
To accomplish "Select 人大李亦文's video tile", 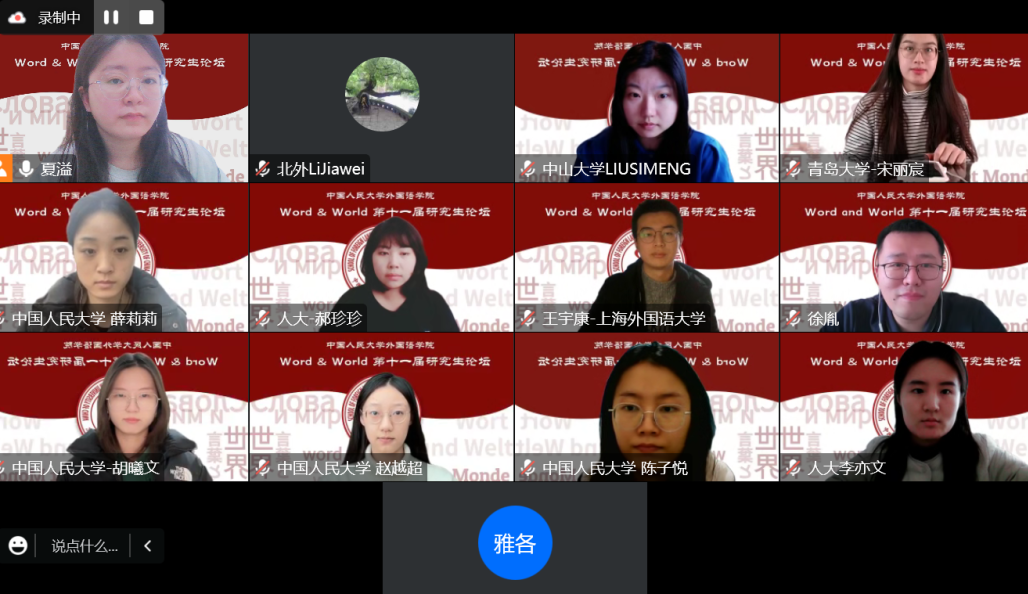I will coord(904,407).
